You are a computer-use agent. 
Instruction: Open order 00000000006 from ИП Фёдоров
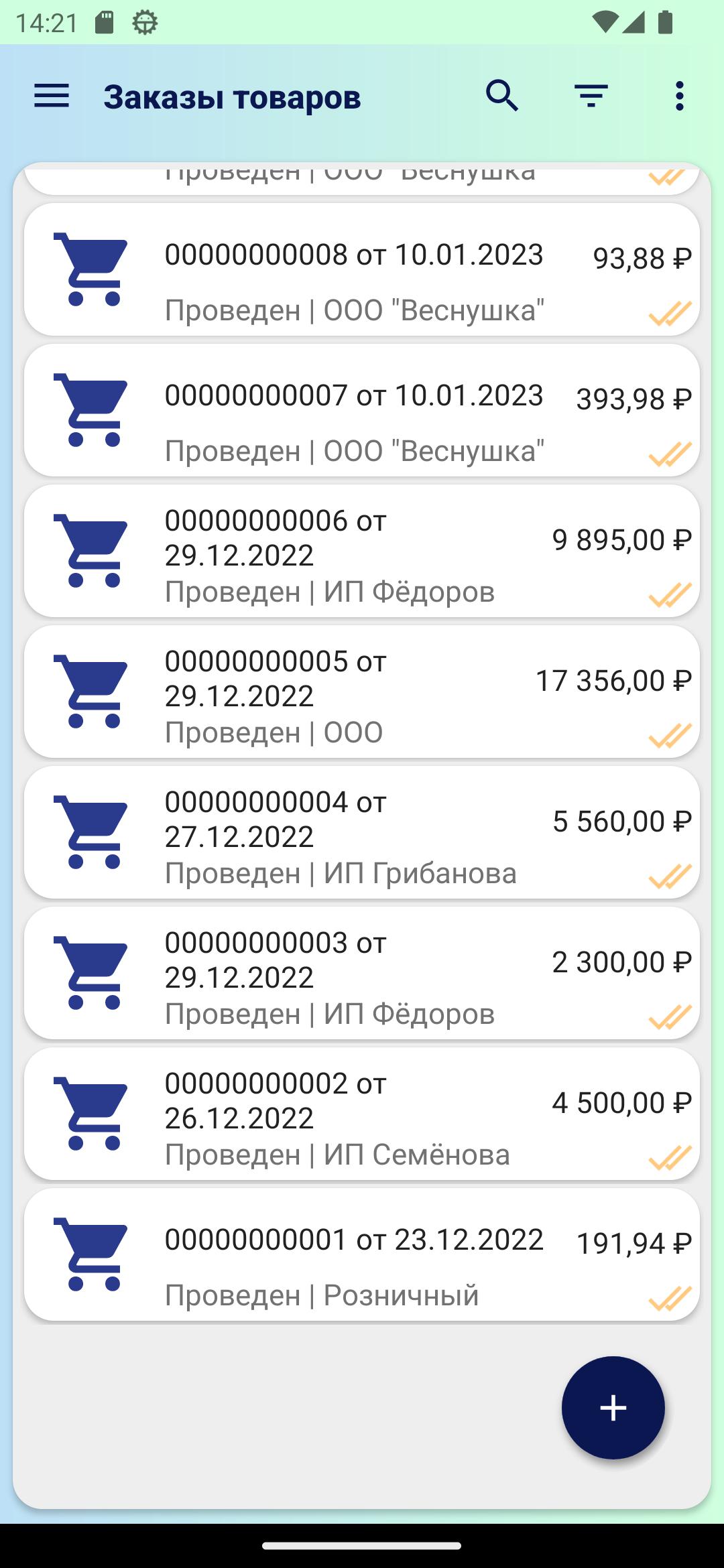[x=362, y=551]
